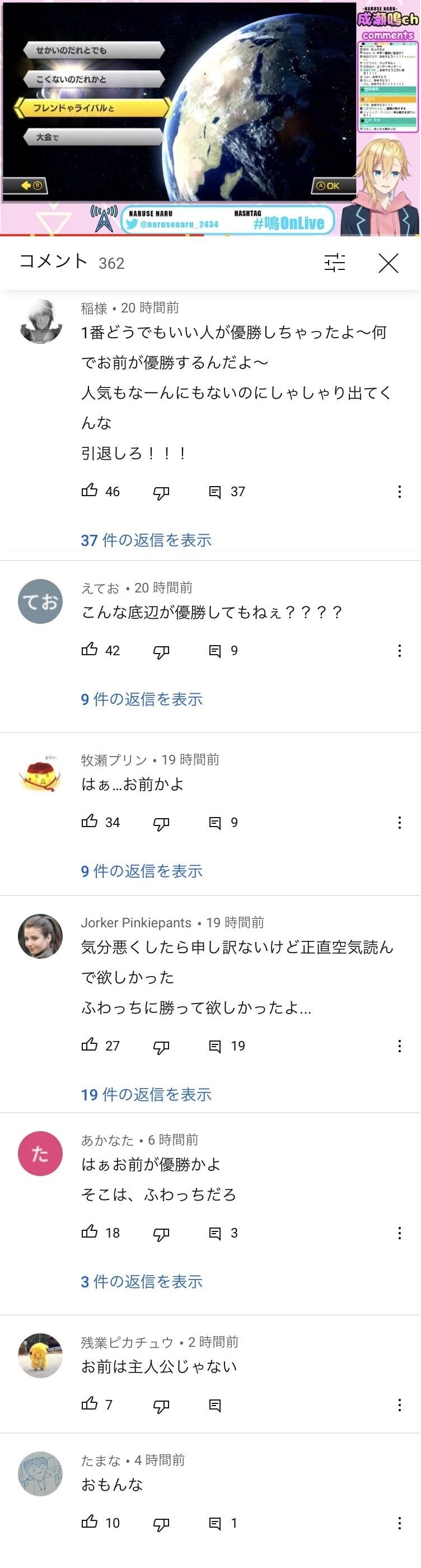
Task: Expand the 3 replies under あかなた's comment
Action: click(x=142, y=1281)
